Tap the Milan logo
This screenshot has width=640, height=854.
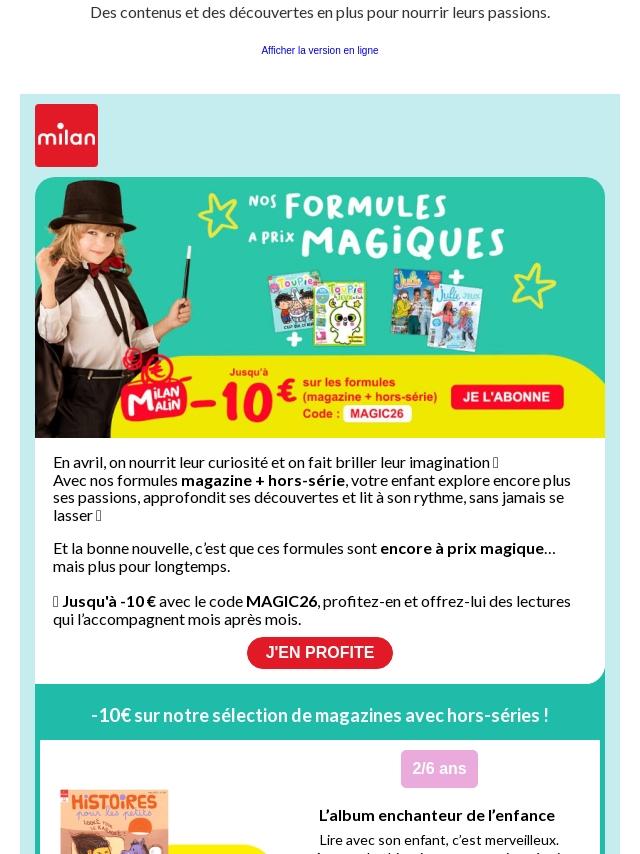pyautogui.click(x=66, y=135)
